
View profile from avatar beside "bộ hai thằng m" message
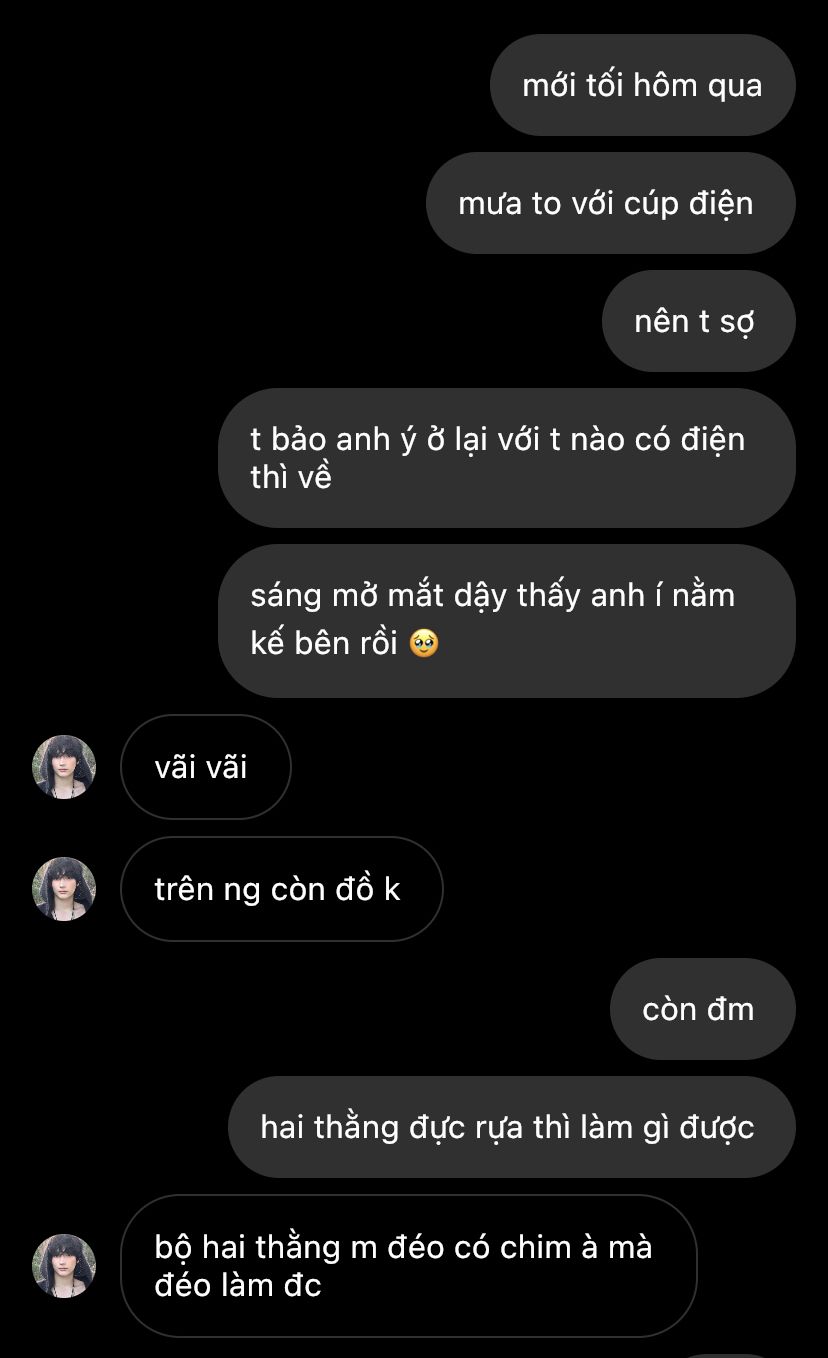click(x=64, y=1265)
